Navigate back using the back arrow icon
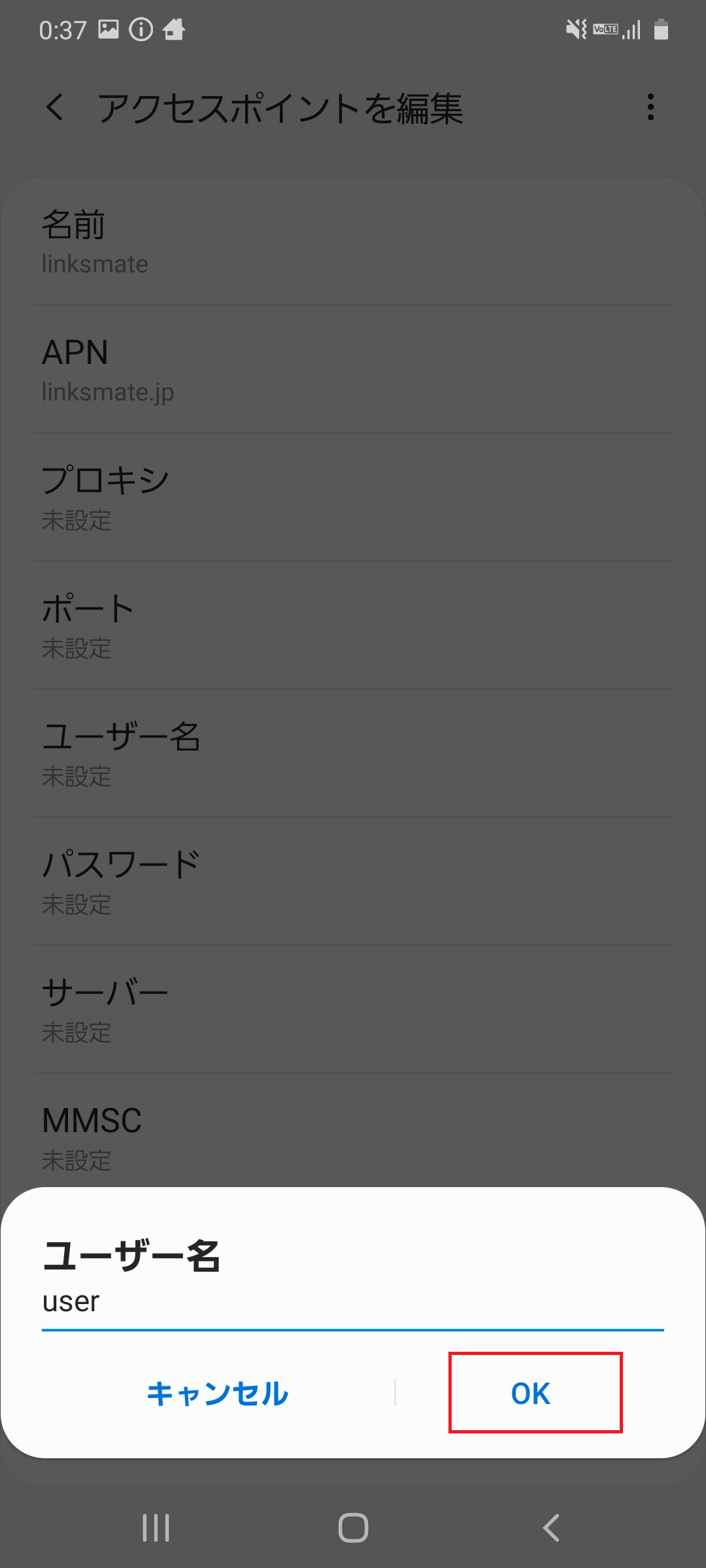Screen dimensions: 706x1568 pos(56,108)
